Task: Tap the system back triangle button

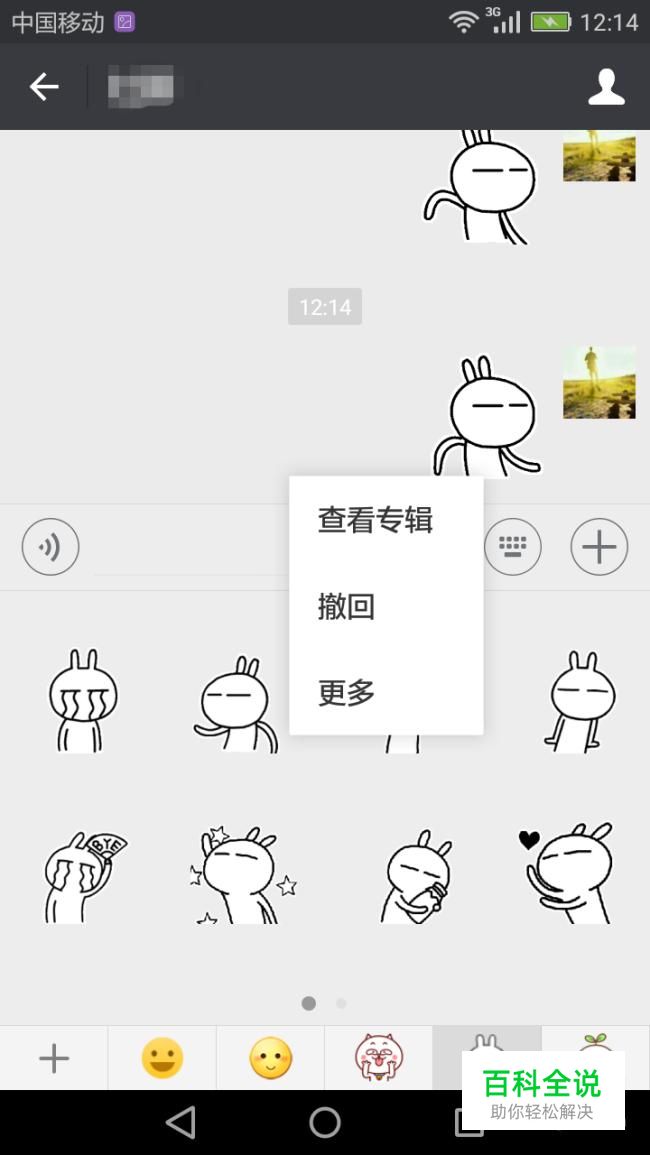Action: pos(181,1122)
